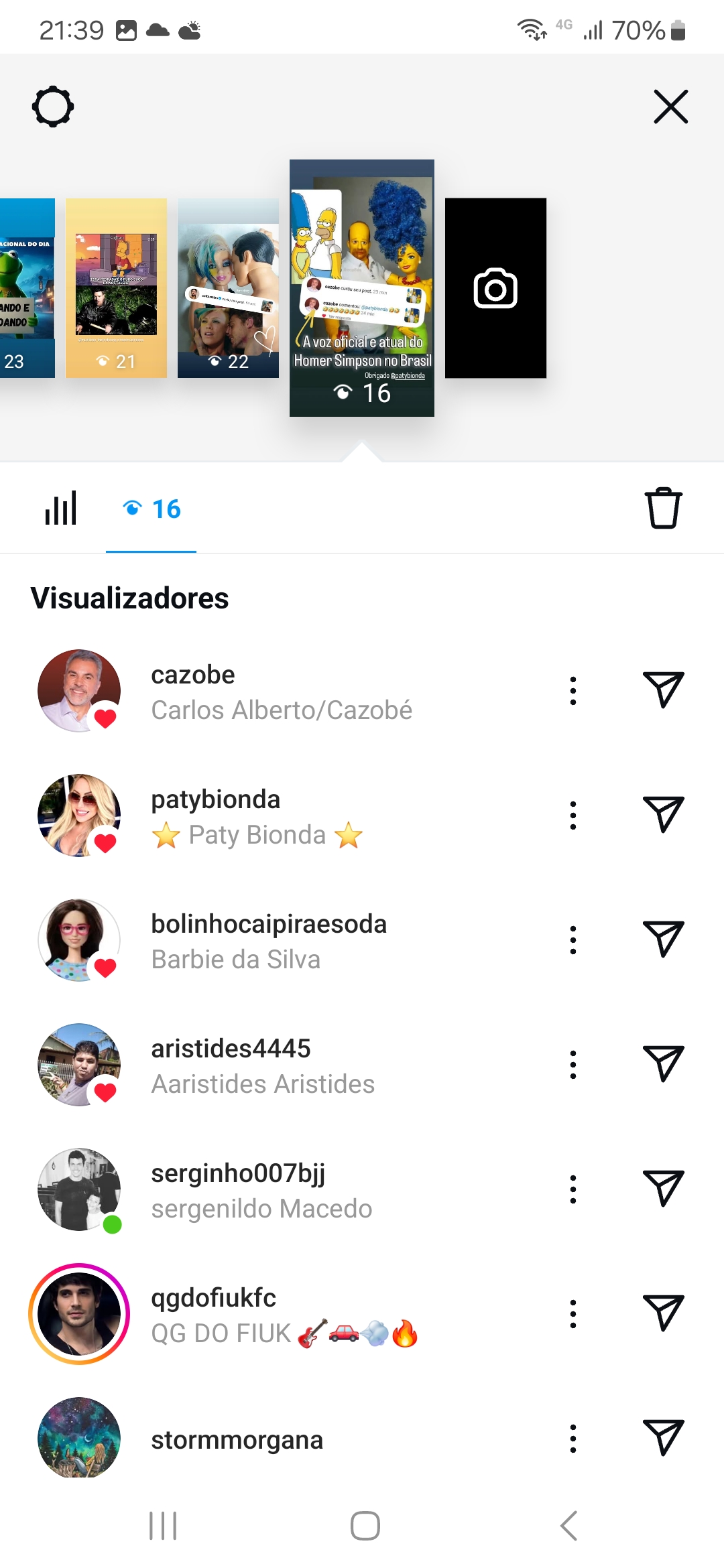The image size is (724, 1568).
Task: Open serginho007bjj's profile
Action: (238, 1174)
